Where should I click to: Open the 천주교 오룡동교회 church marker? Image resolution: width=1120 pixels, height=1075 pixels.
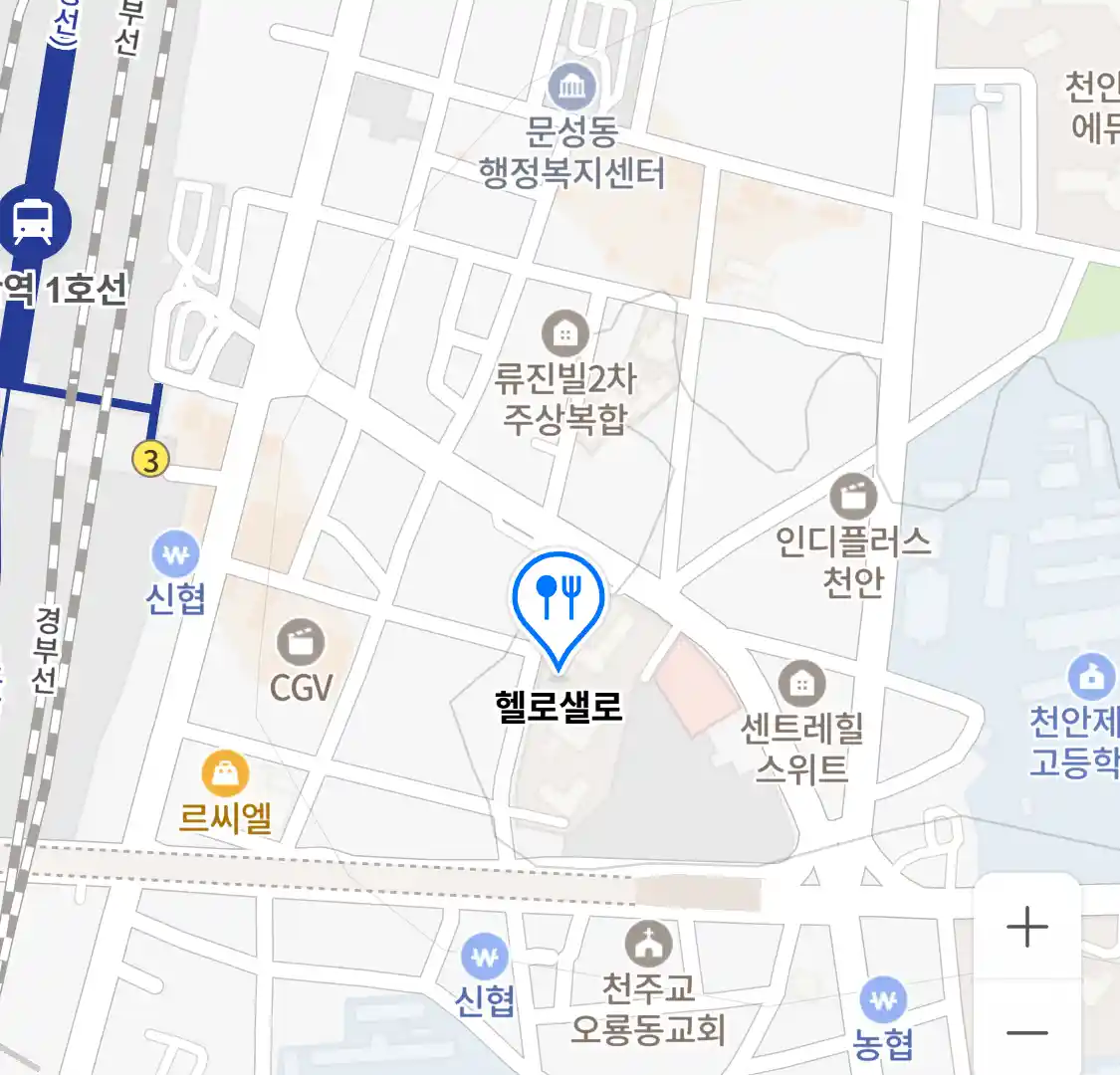coord(648,944)
